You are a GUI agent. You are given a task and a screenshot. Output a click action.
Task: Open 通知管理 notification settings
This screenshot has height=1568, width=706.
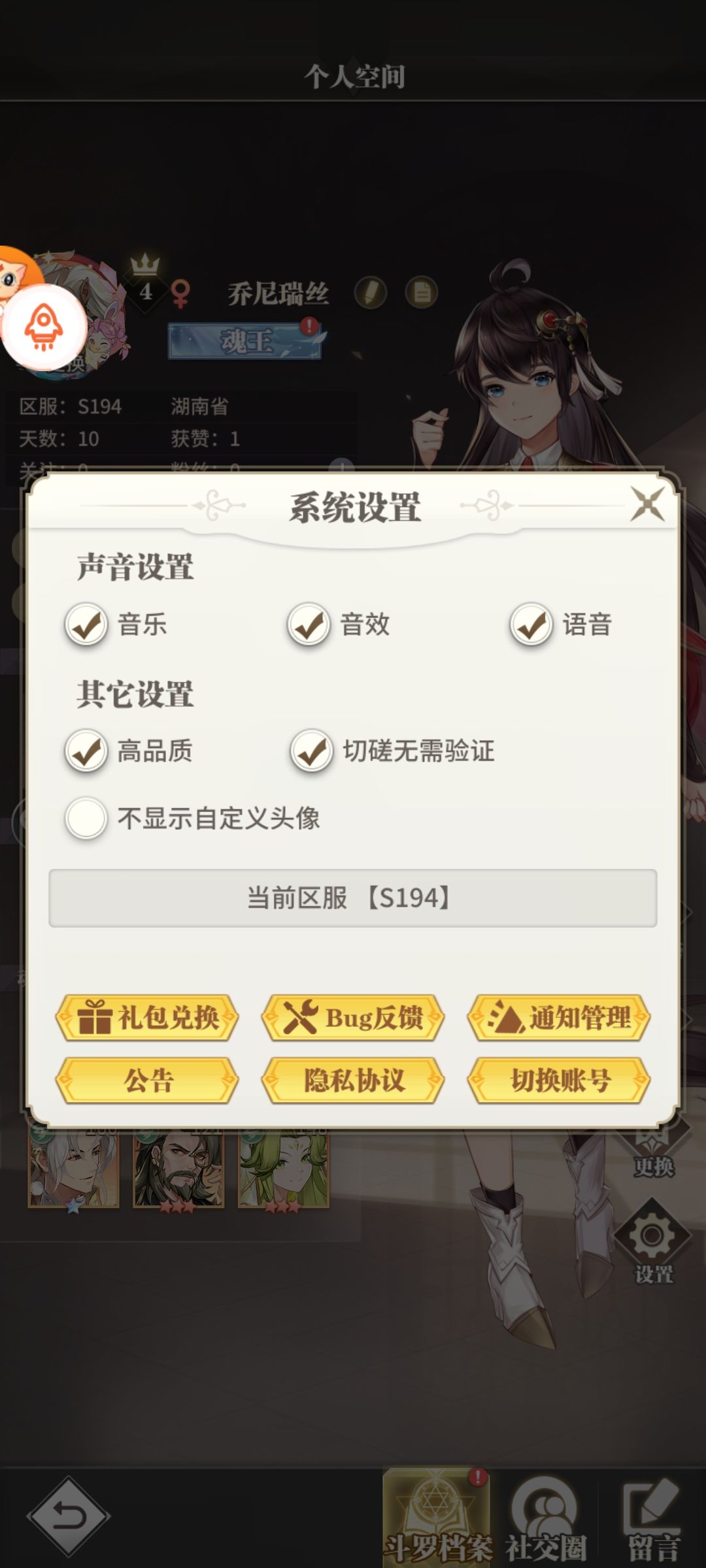[559, 1017]
